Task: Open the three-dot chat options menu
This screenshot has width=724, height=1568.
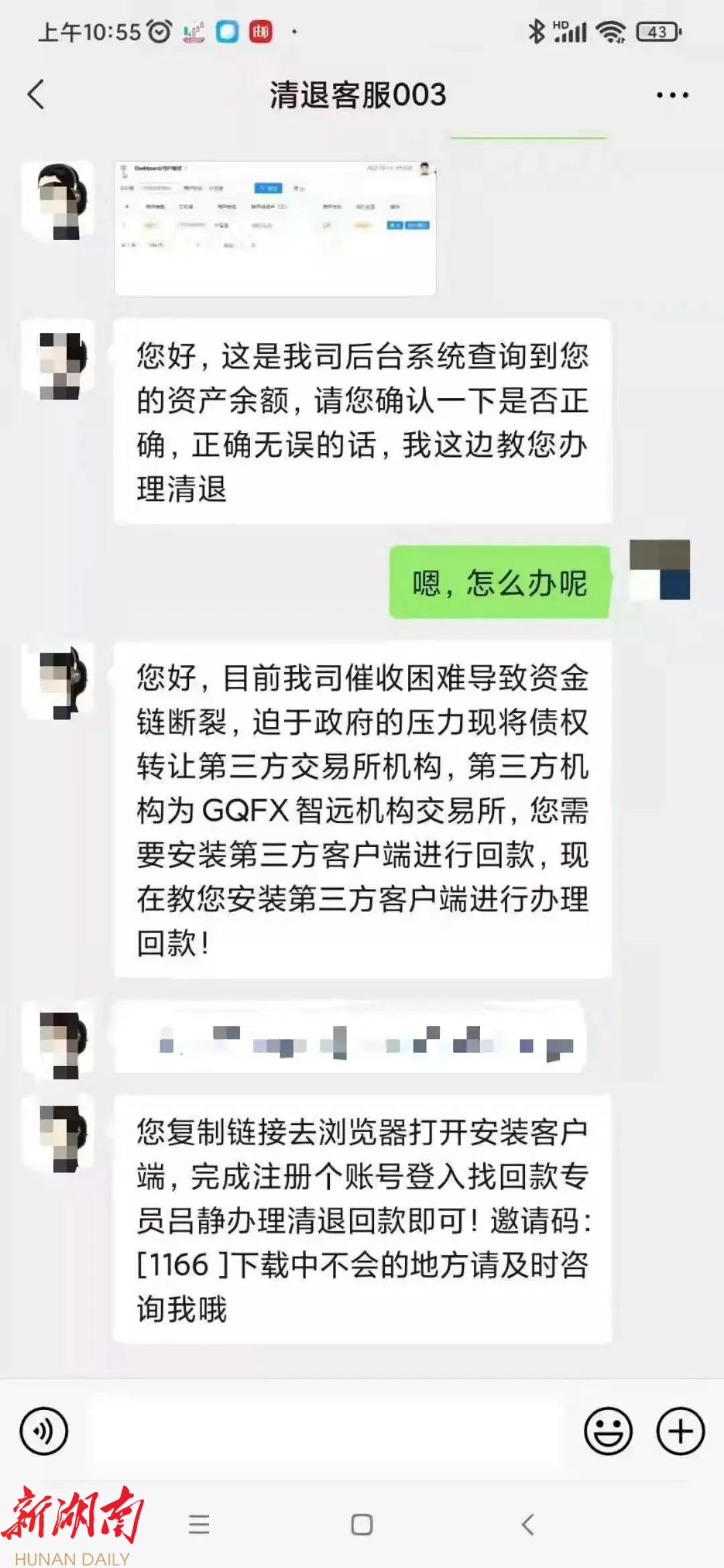Action: tap(672, 95)
